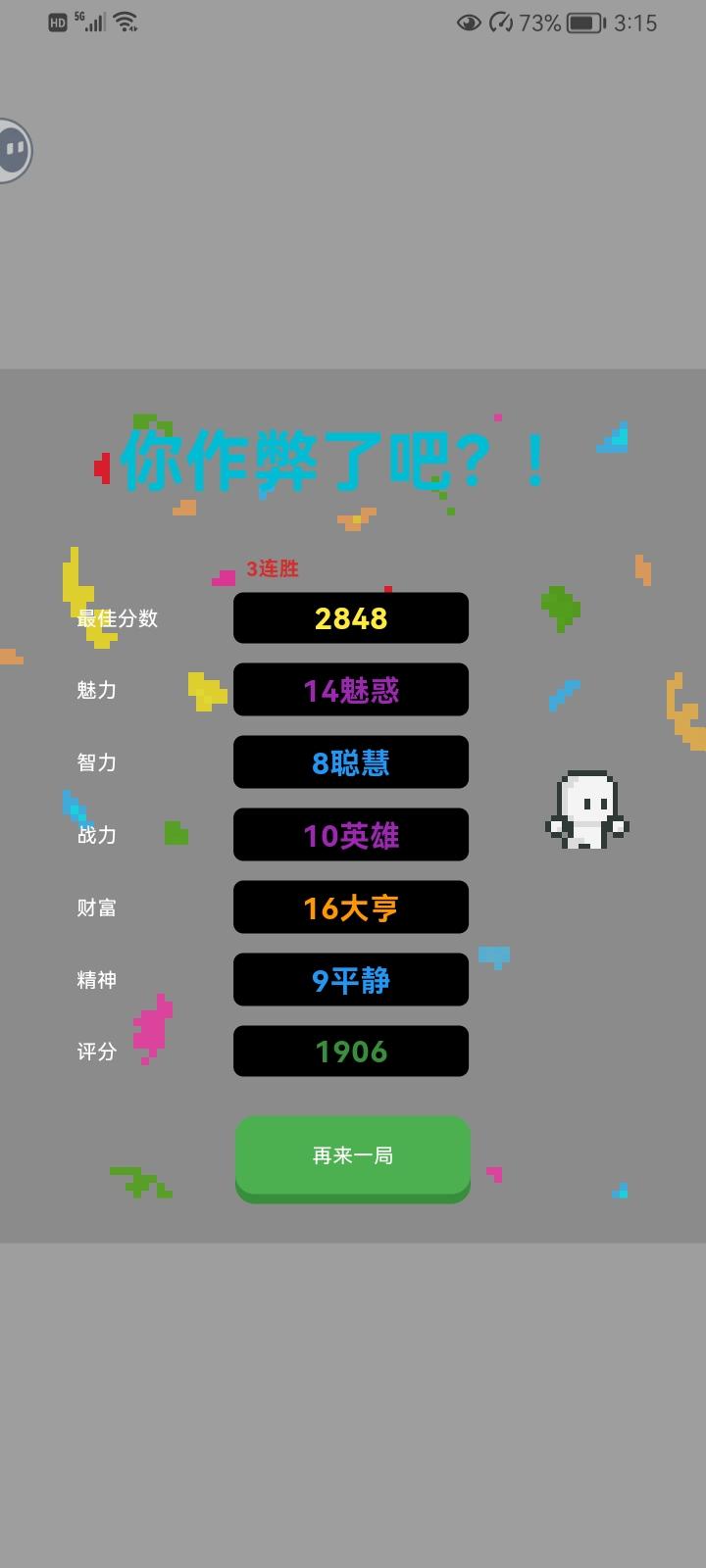Tap the eye comfort icon in status bar
The width and height of the screenshot is (706, 1568).
click(x=469, y=22)
